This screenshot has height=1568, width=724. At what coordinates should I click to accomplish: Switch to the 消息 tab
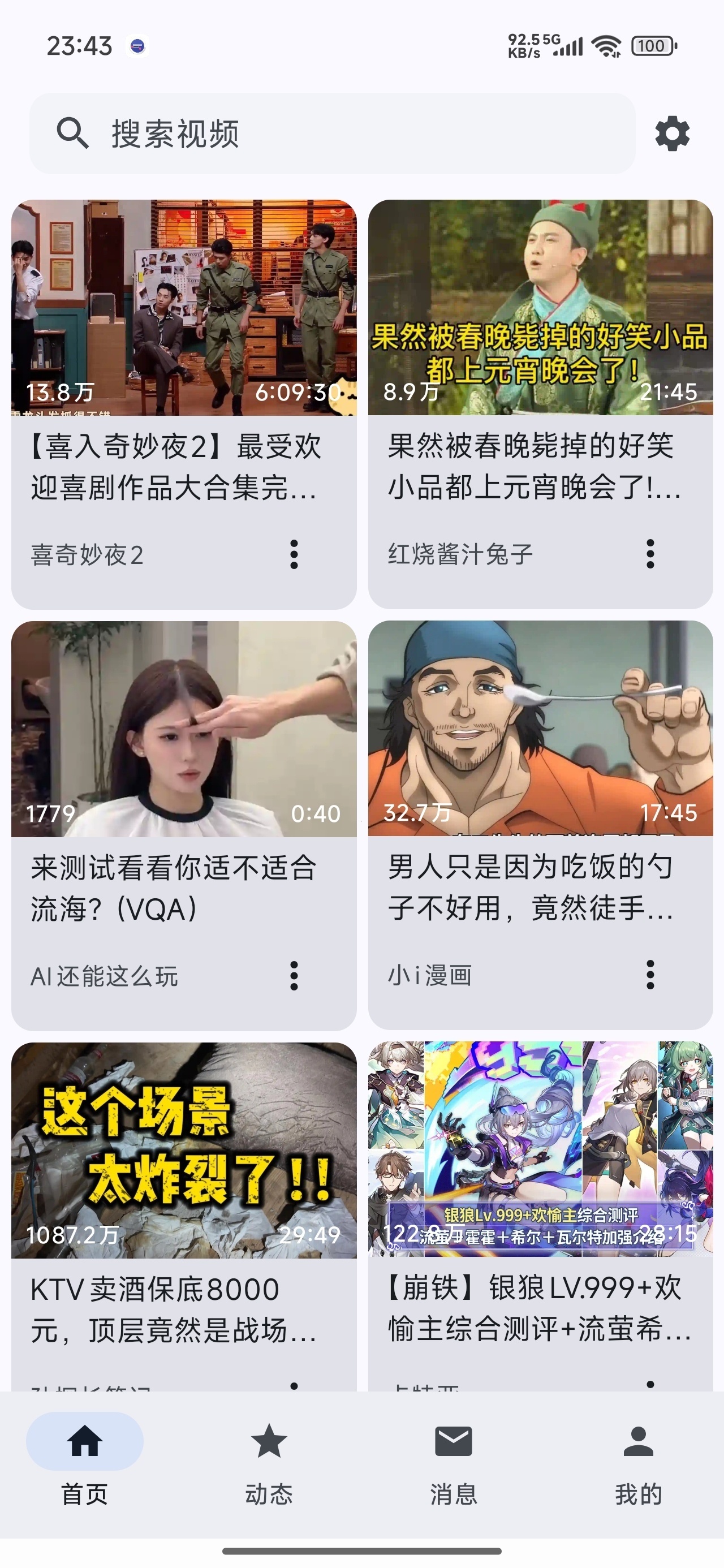(454, 1464)
